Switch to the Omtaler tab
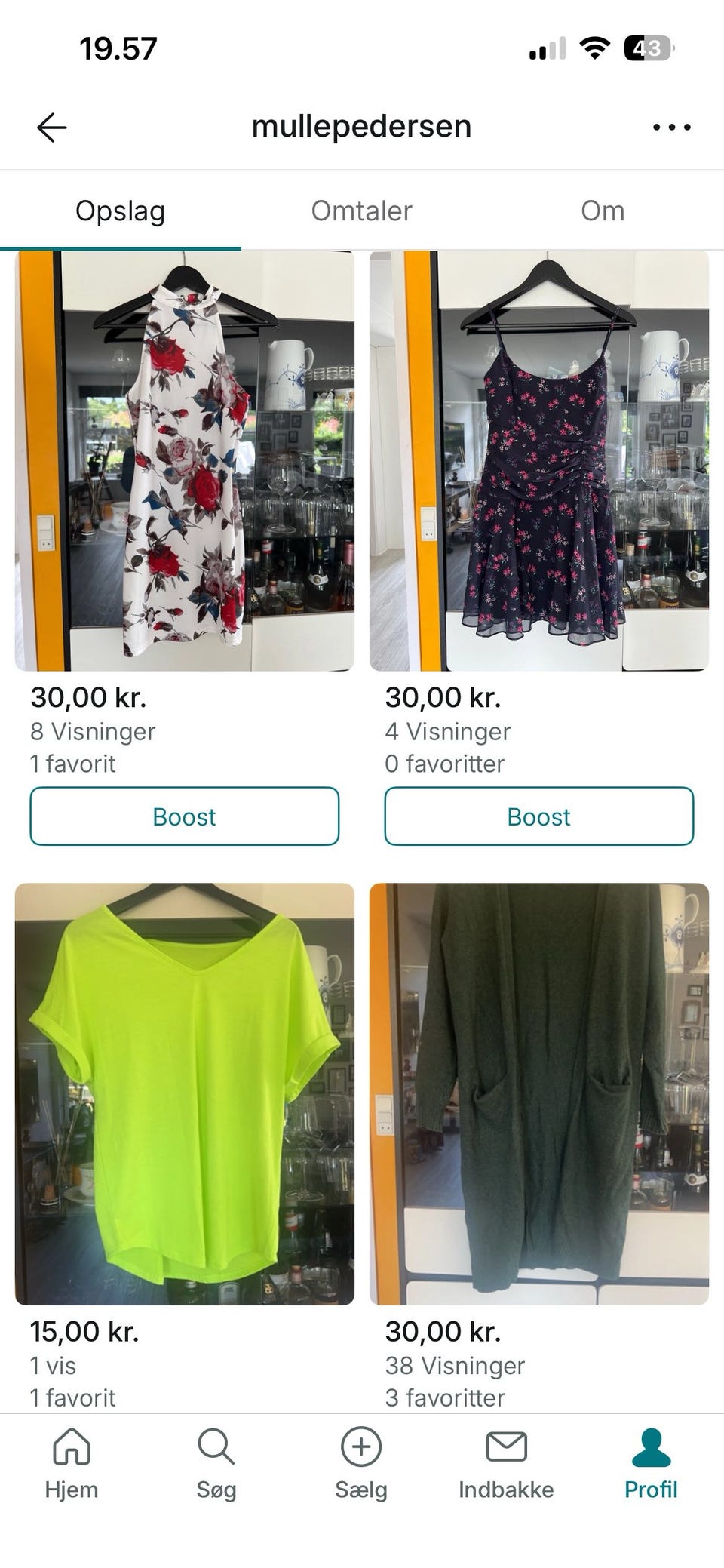Viewport: 724px width, 1568px height. click(359, 211)
